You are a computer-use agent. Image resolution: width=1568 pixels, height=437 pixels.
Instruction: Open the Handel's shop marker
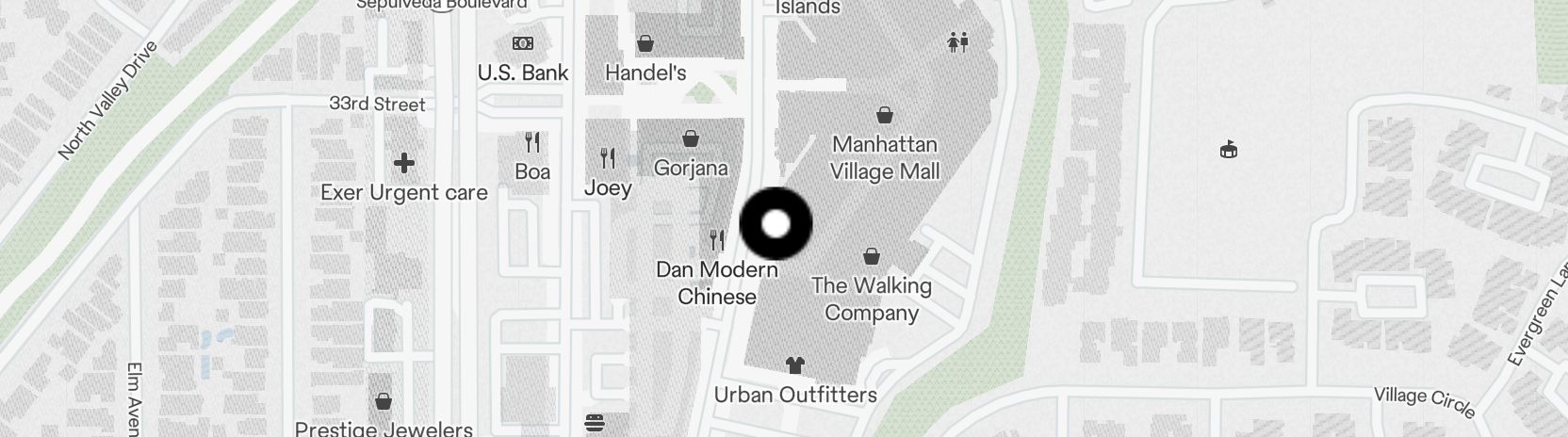645,43
